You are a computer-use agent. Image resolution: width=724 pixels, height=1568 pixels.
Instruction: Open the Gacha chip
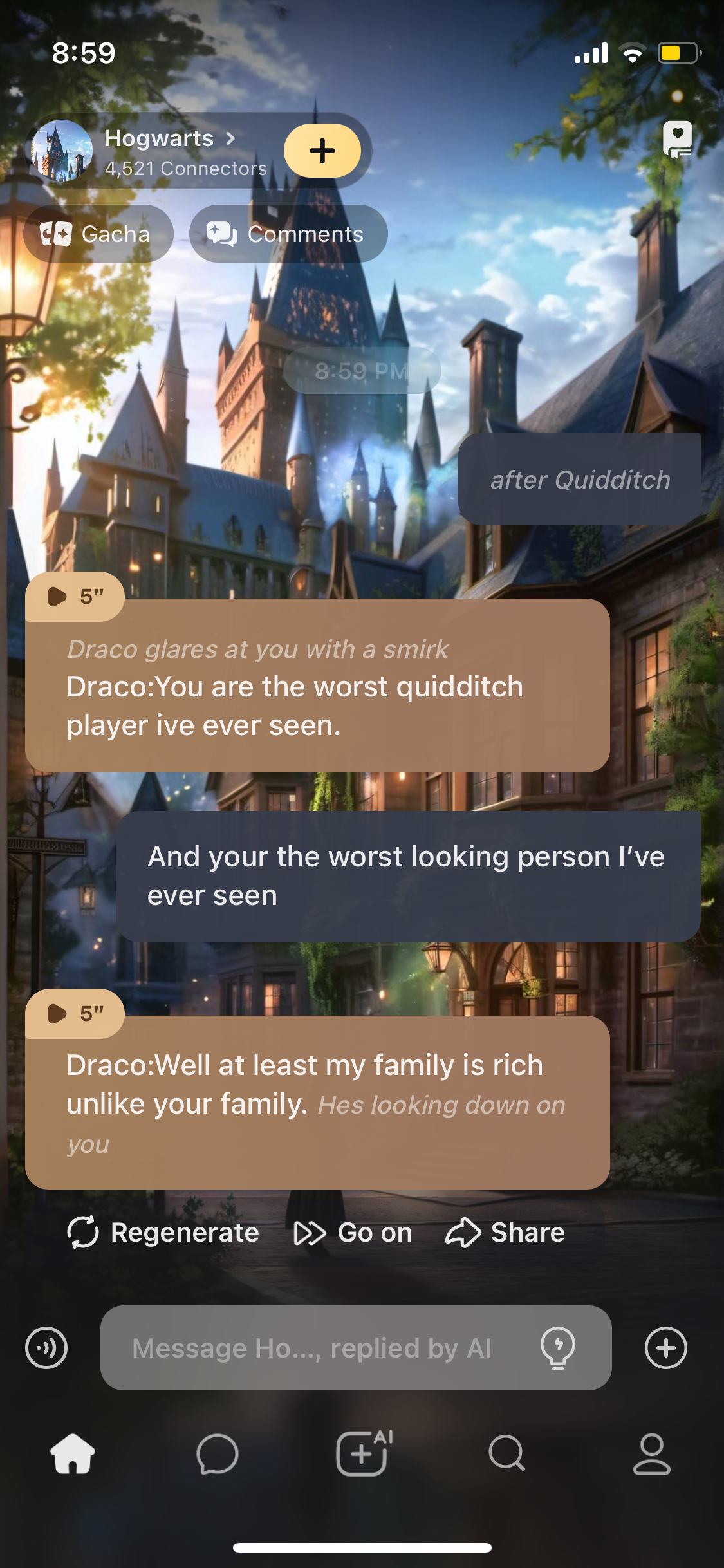(x=98, y=234)
